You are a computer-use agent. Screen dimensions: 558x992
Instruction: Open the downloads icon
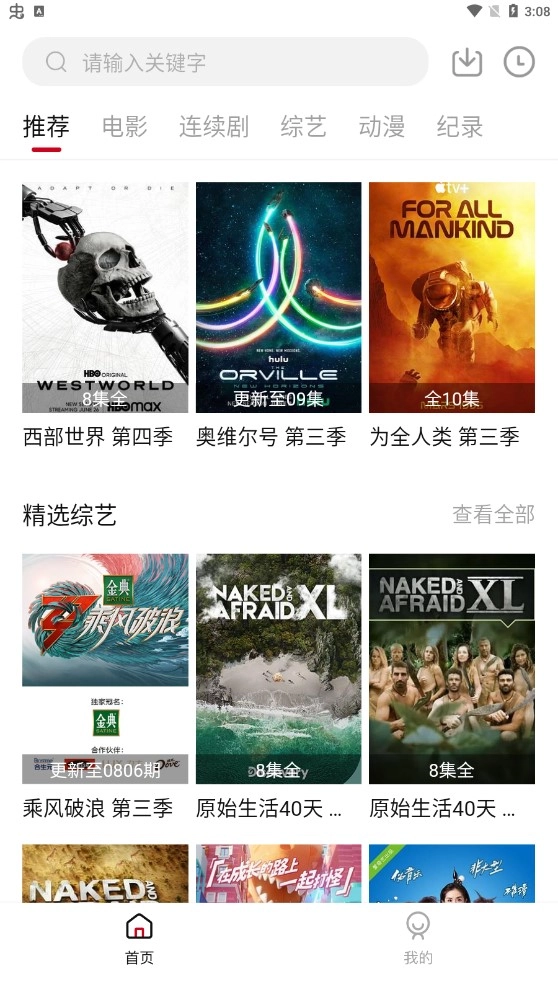pos(467,62)
